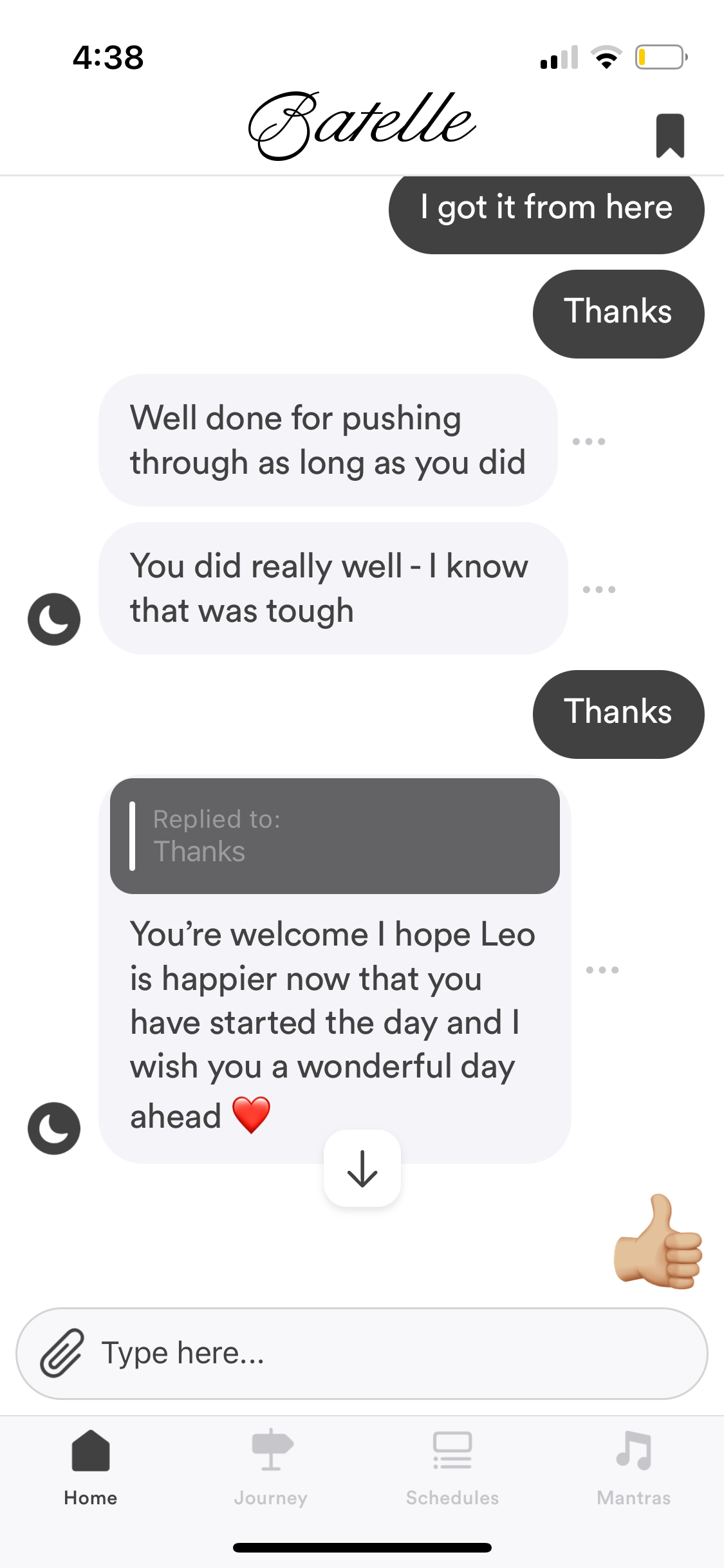
Task: Send the thumbs up emoji
Action: pos(658,1242)
